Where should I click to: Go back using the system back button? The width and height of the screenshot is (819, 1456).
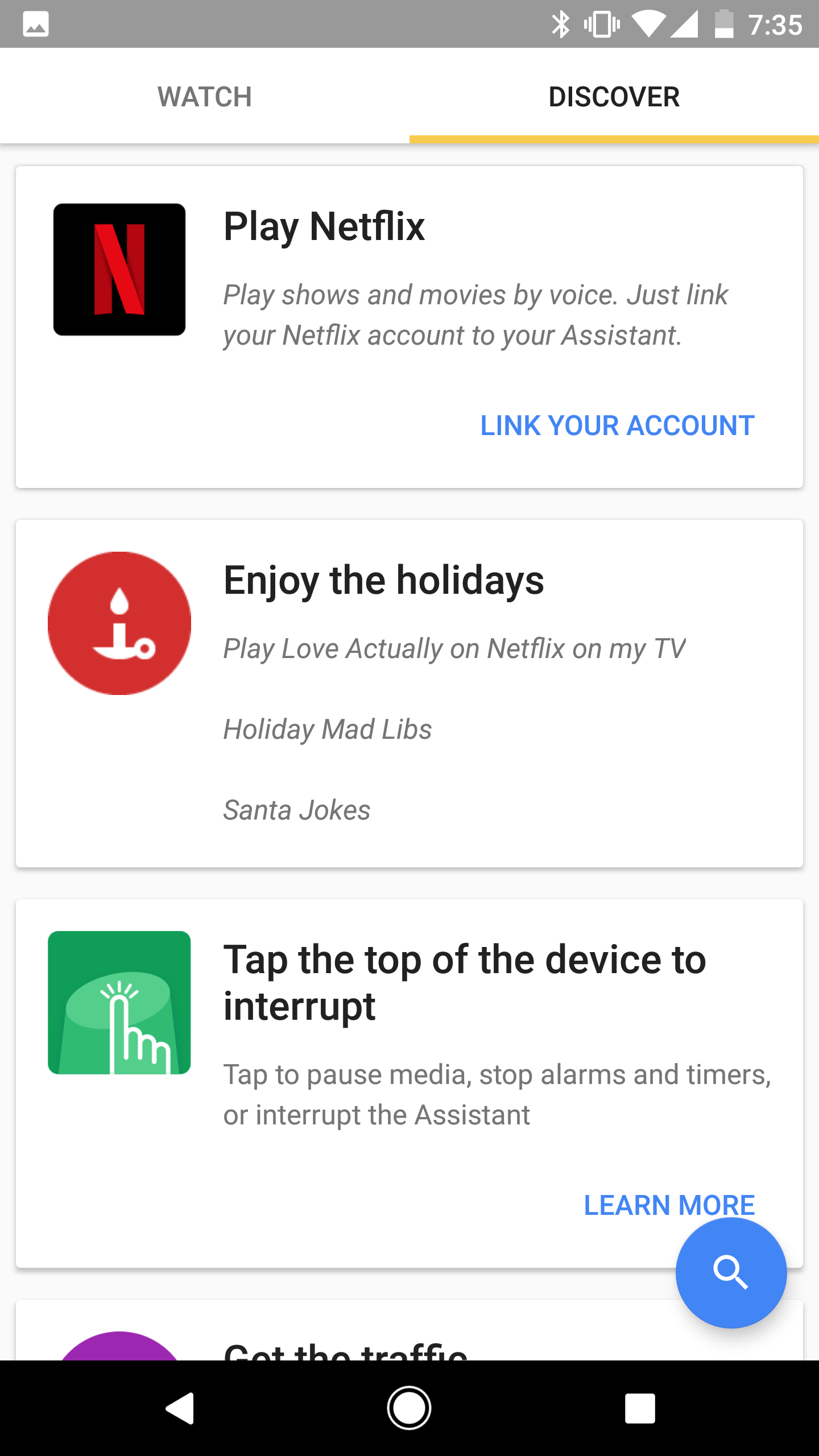pos(181,1408)
